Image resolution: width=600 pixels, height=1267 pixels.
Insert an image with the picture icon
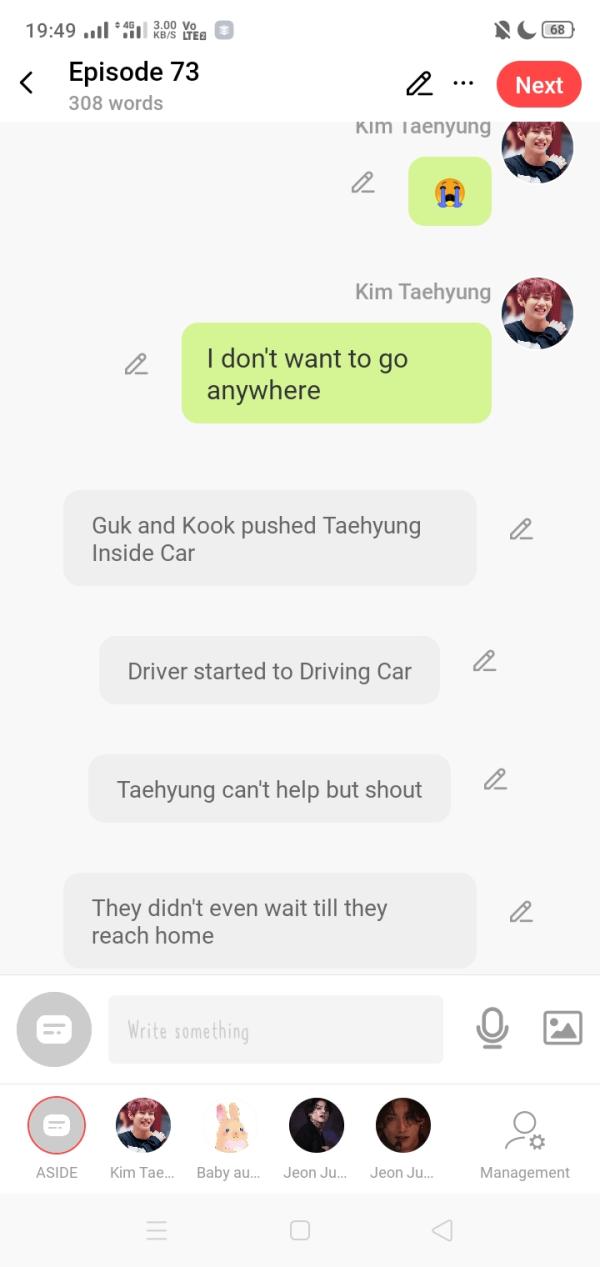562,1028
